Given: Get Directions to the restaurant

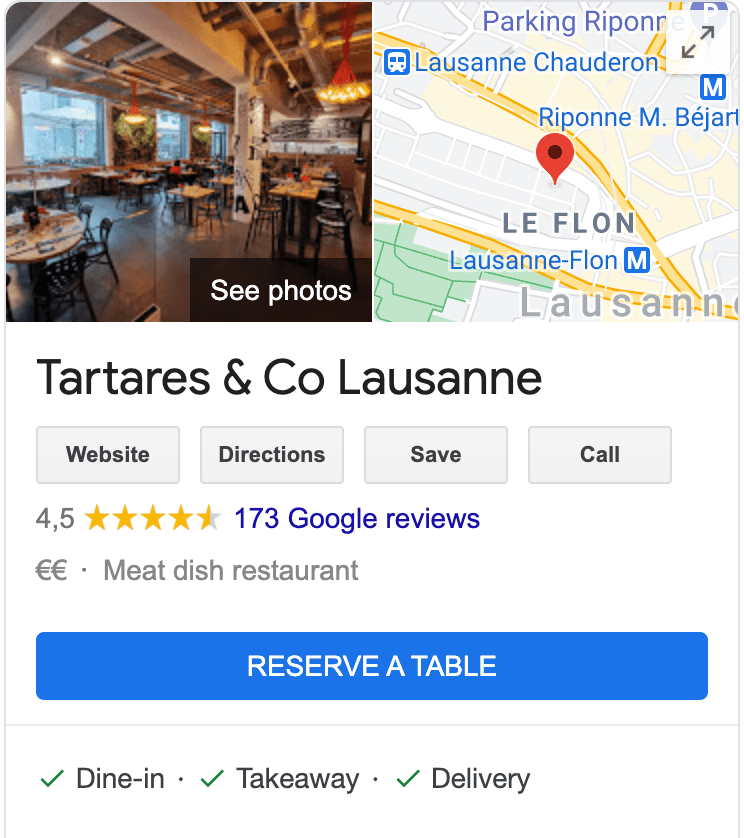Looking at the screenshot, I should [x=271, y=455].
